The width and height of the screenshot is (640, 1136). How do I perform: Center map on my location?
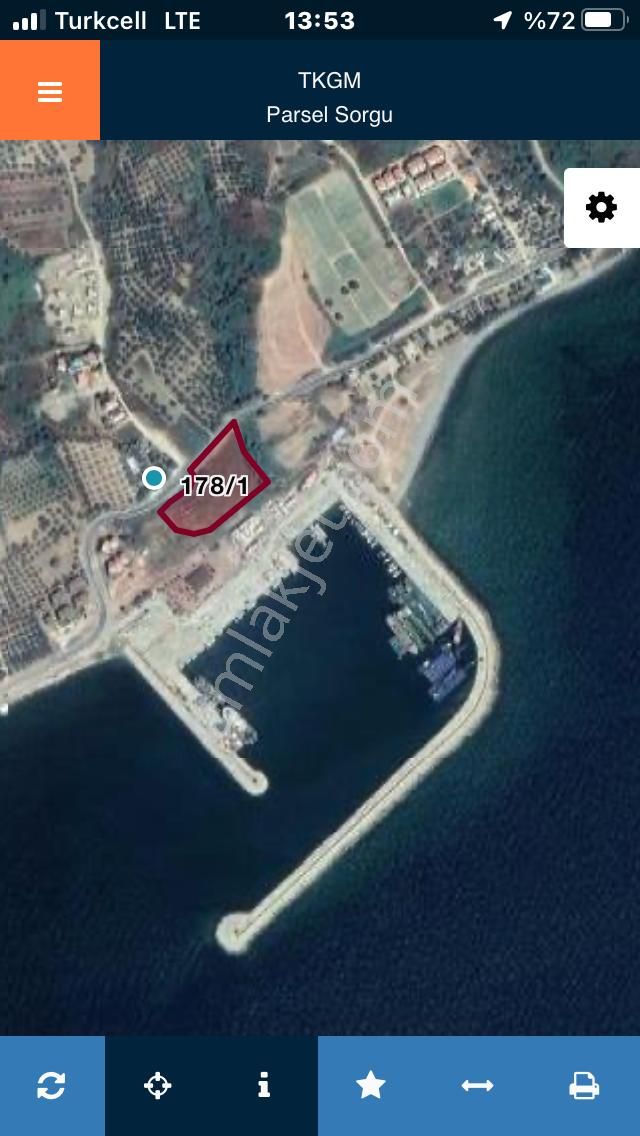click(x=158, y=1085)
